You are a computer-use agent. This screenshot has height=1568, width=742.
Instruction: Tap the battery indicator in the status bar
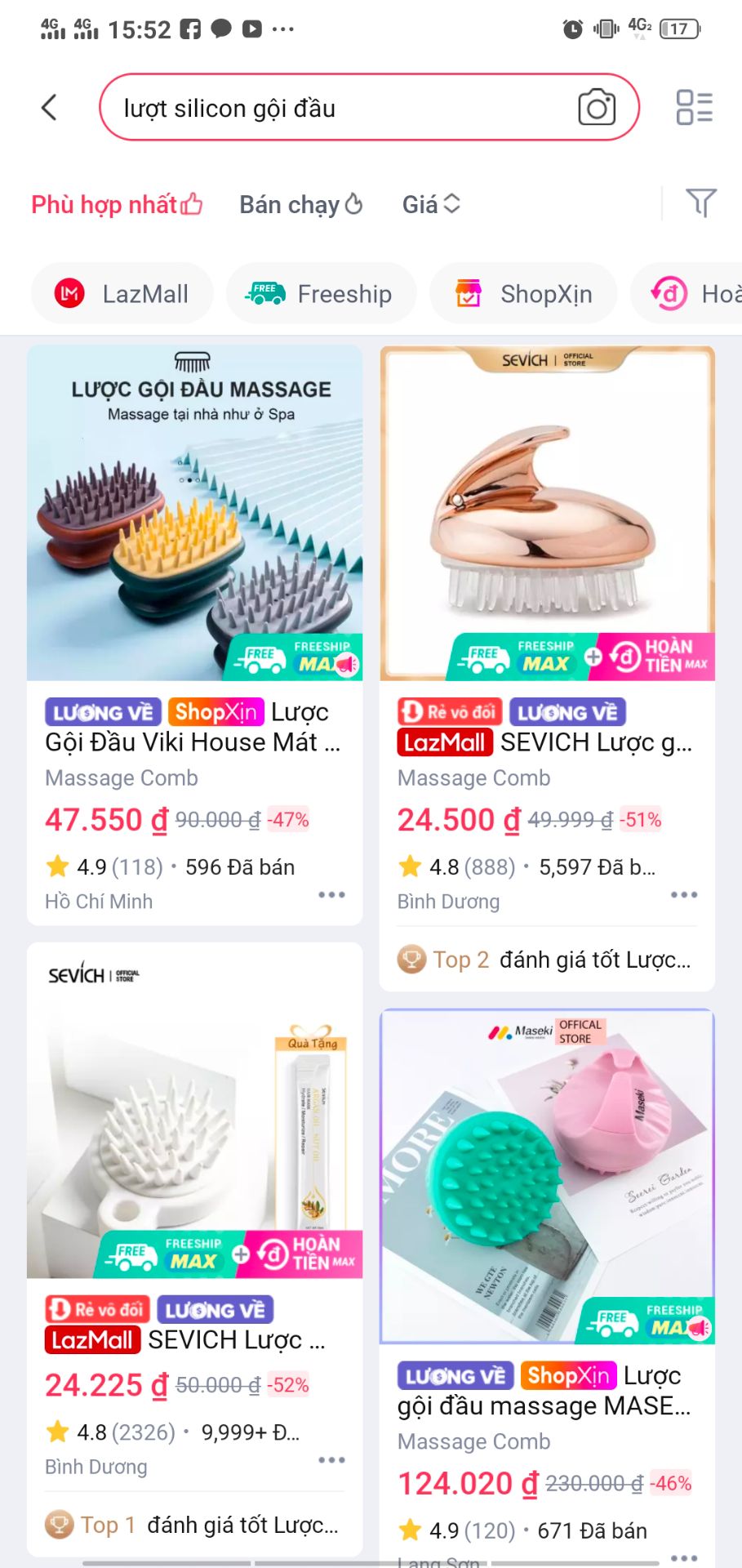coord(678,28)
